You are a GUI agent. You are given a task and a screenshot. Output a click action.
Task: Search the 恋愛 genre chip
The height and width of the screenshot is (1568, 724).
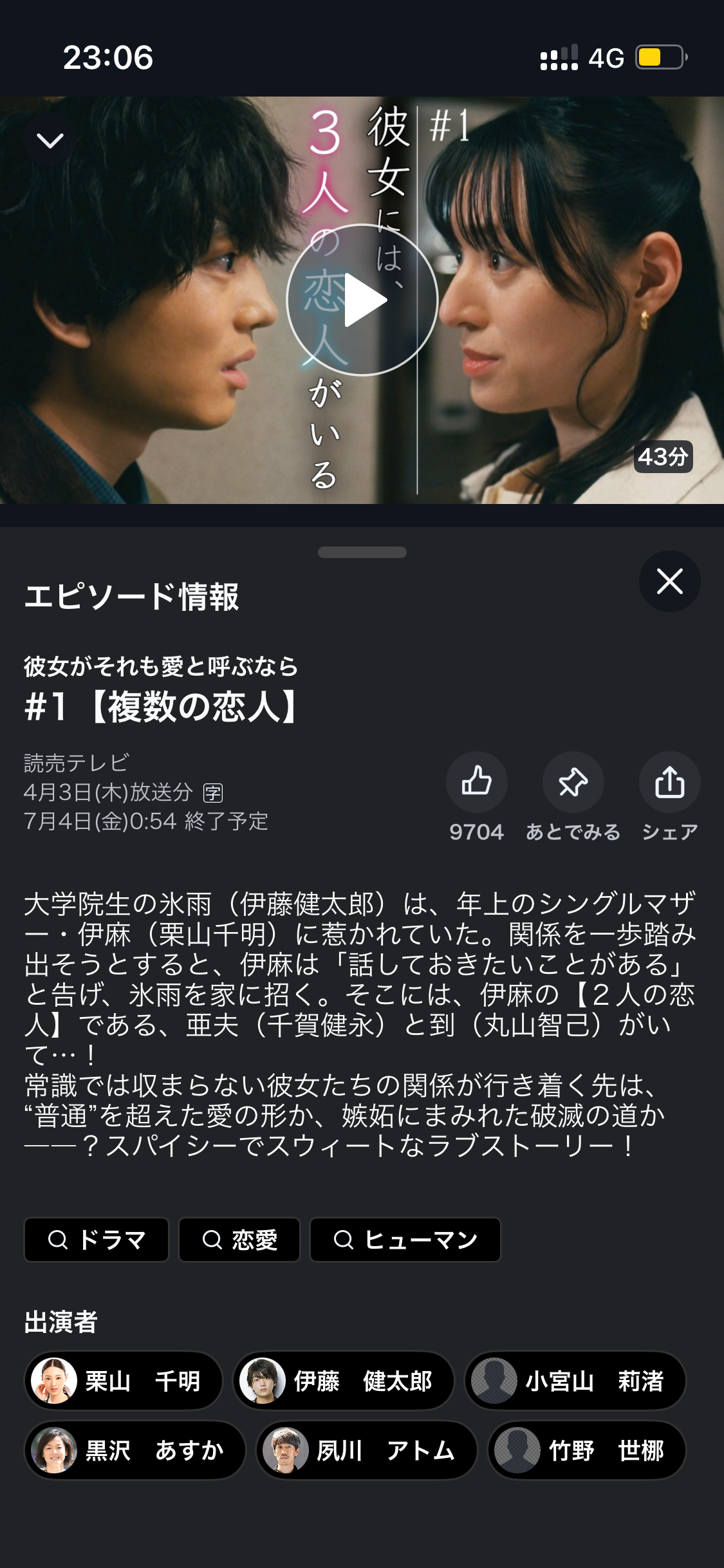pyautogui.click(x=239, y=1240)
